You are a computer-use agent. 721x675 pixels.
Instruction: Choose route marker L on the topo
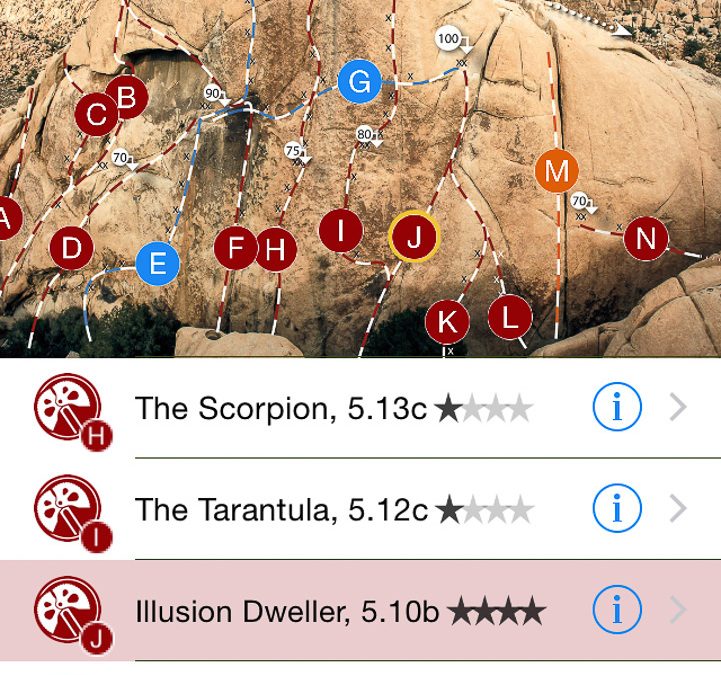tap(510, 318)
